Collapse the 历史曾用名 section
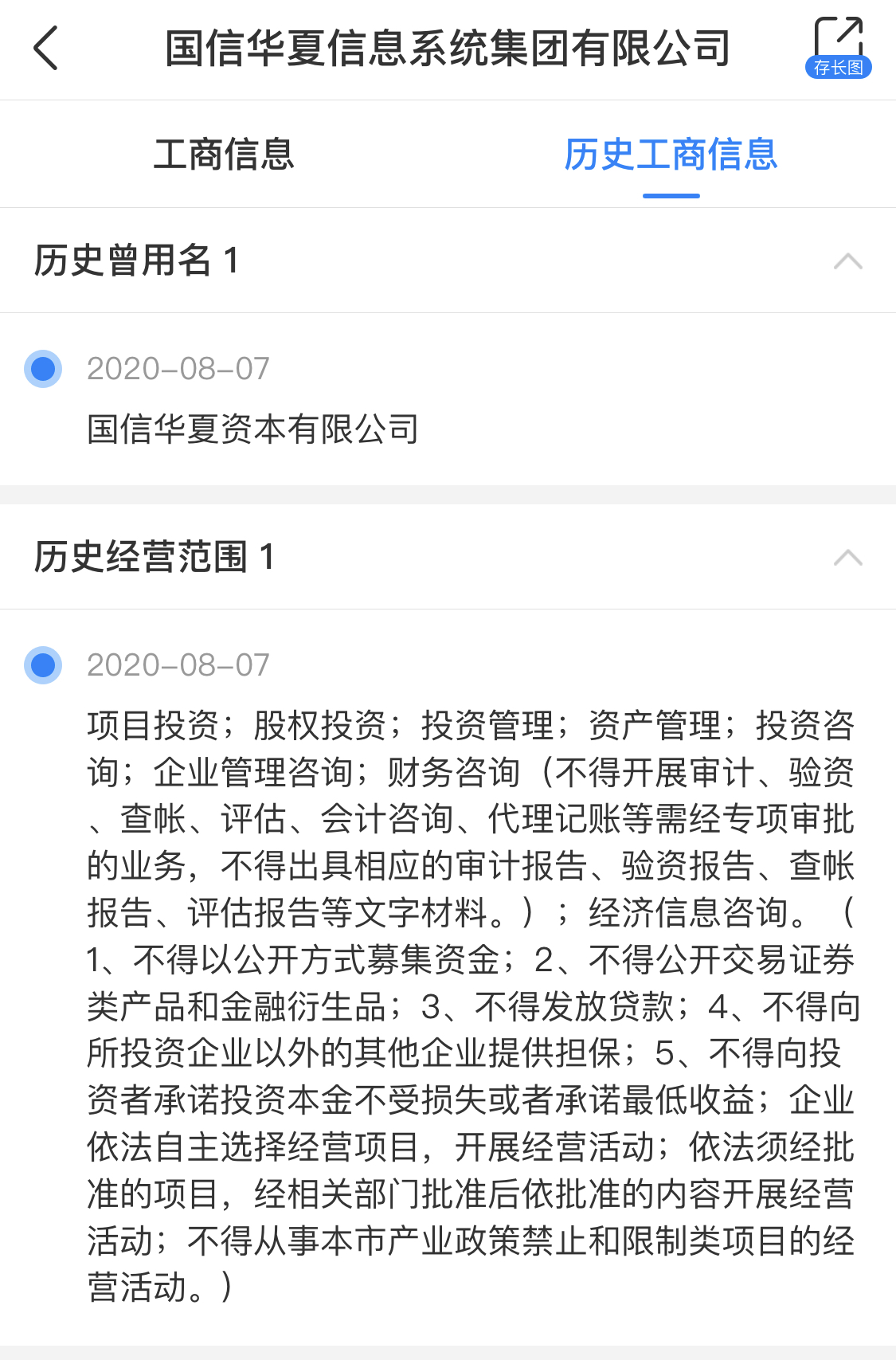The image size is (896, 1360). 848,261
